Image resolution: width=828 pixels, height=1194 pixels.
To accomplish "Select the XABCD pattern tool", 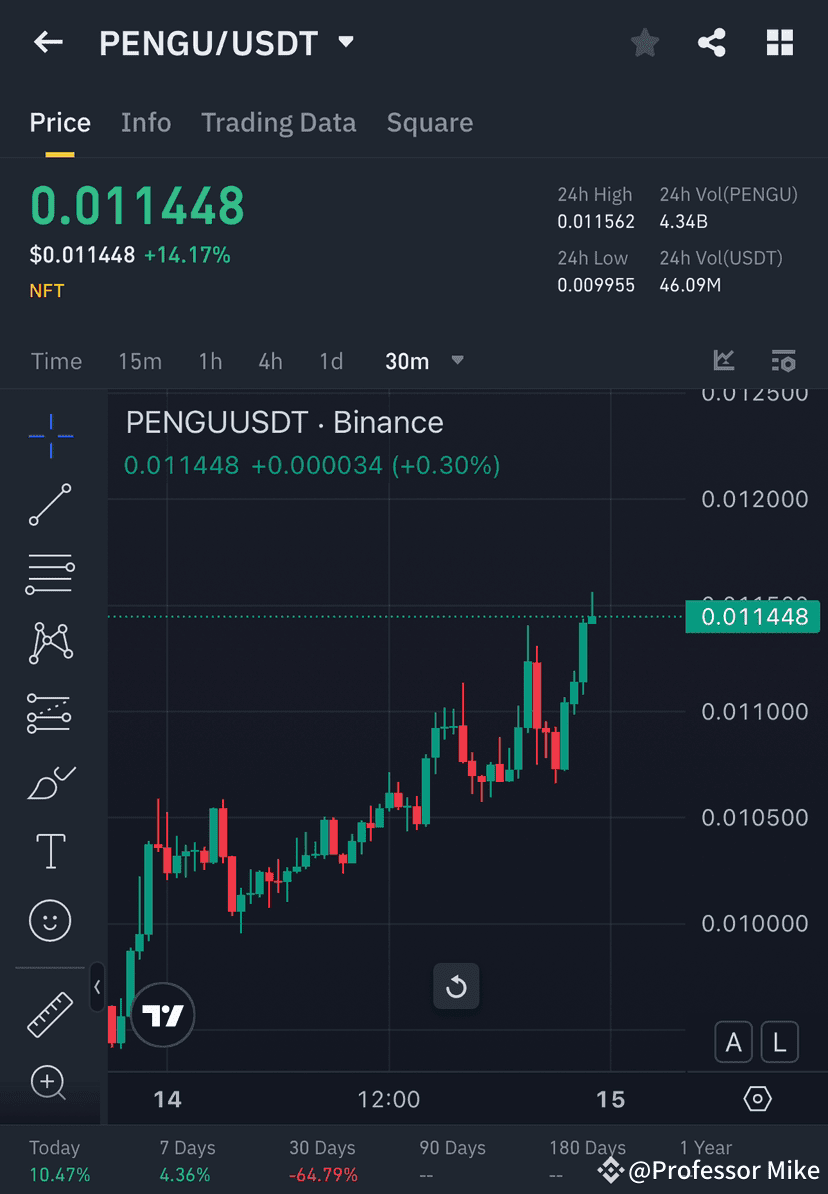I will [x=50, y=643].
